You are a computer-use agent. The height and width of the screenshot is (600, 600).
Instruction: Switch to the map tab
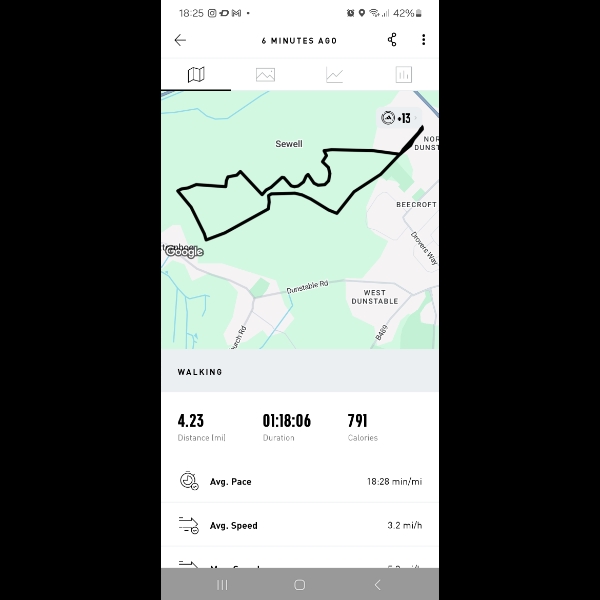[196, 74]
